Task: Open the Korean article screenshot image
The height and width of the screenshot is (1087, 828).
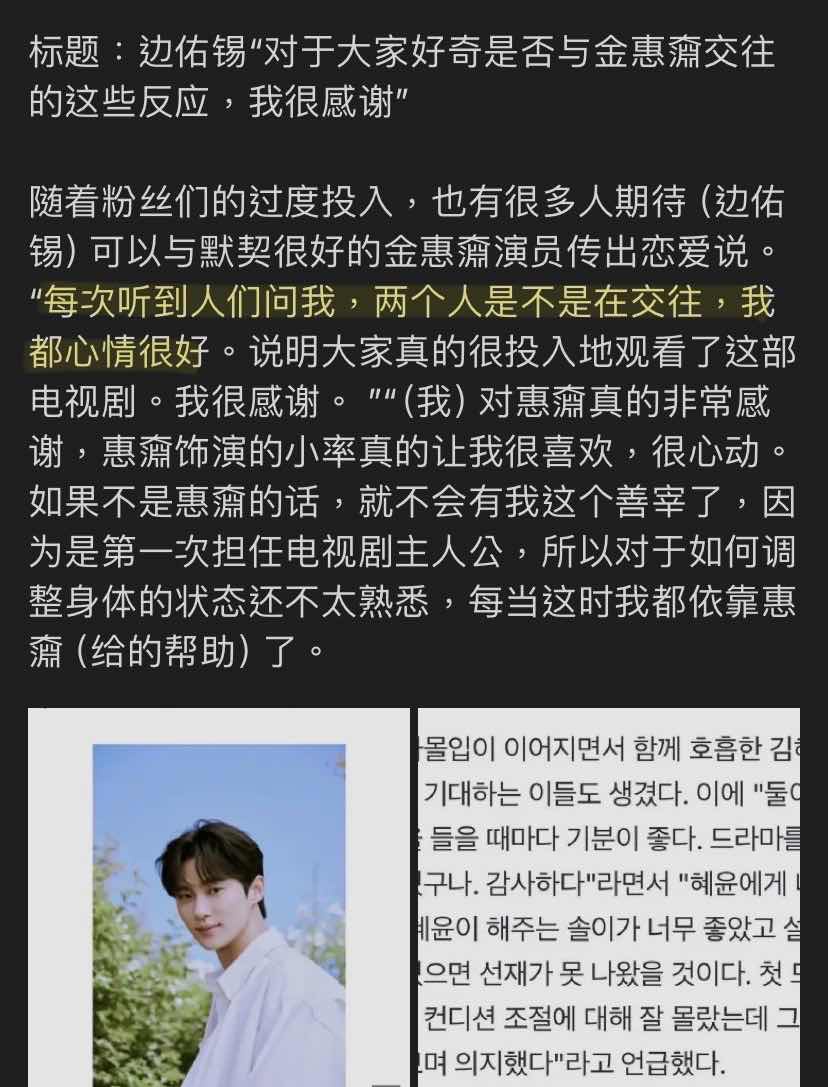Action: coord(609,897)
